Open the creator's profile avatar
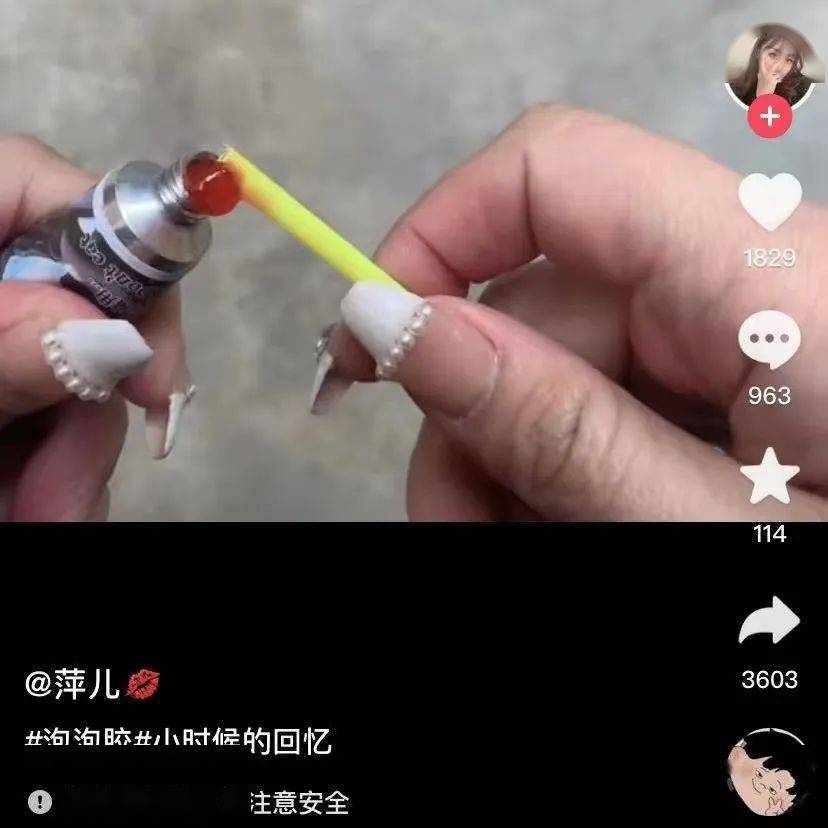The height and width of the screenshot is (828, 828). (769, 65)
